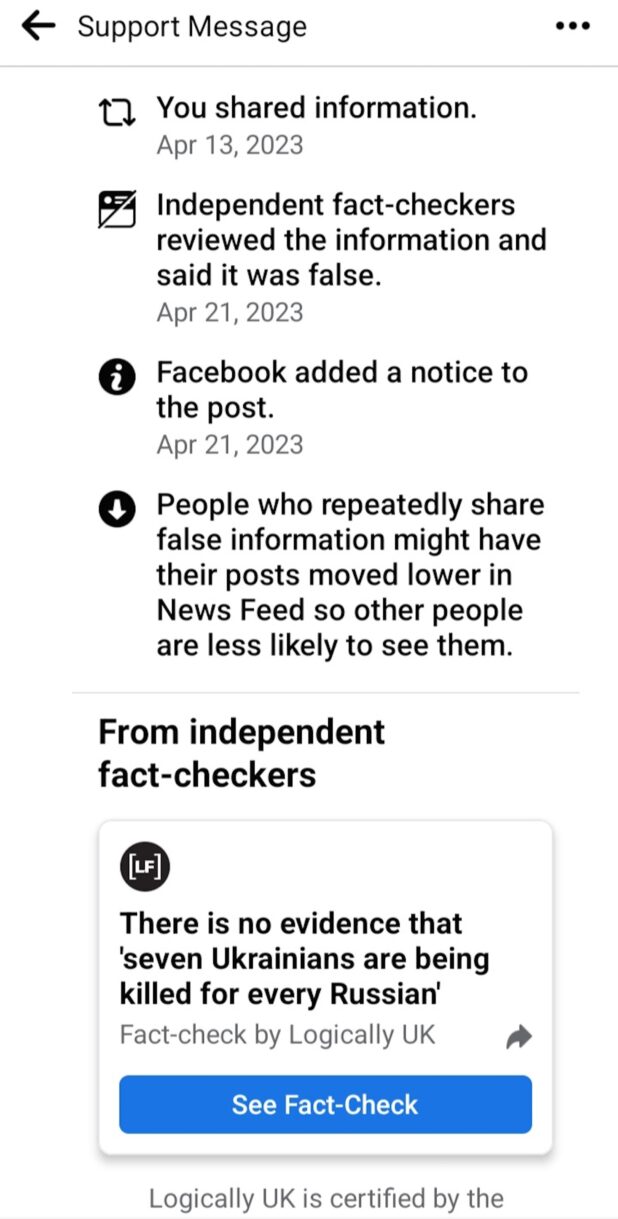The width and height of the screenshot is (618, 1219).
Task: Tap the See Fact-Check button
Action: point(325,1104)
